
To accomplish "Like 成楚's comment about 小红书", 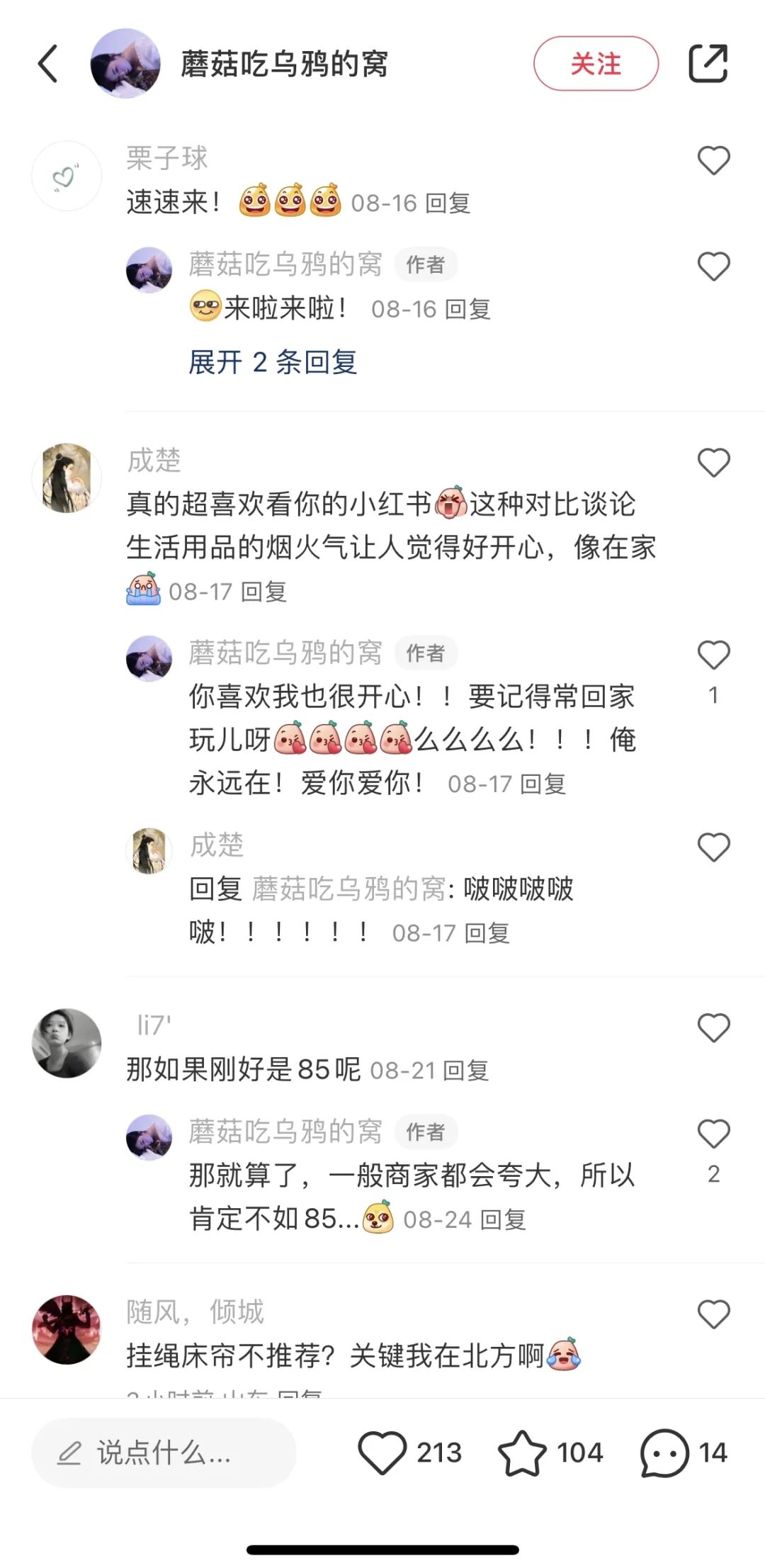I will pyautogui.click(x=713, y=463).
